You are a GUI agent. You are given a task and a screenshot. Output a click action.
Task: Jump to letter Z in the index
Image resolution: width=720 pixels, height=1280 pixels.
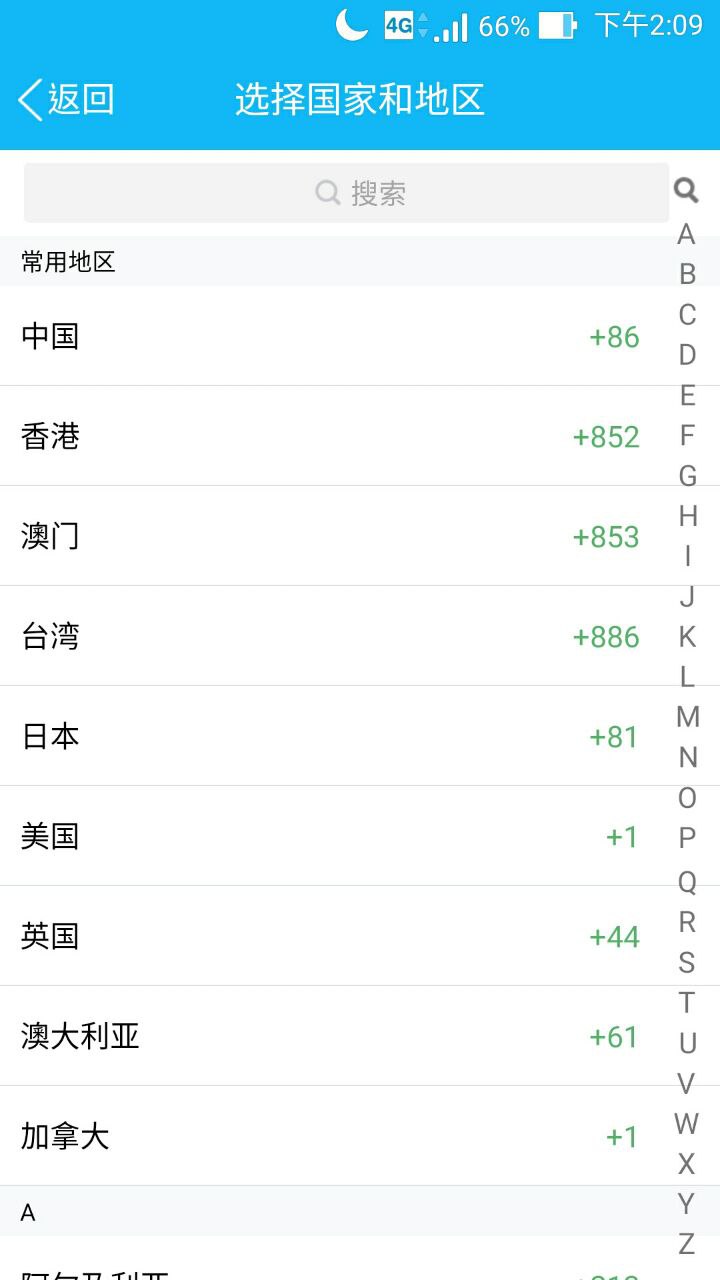(x=686, y=1244)
